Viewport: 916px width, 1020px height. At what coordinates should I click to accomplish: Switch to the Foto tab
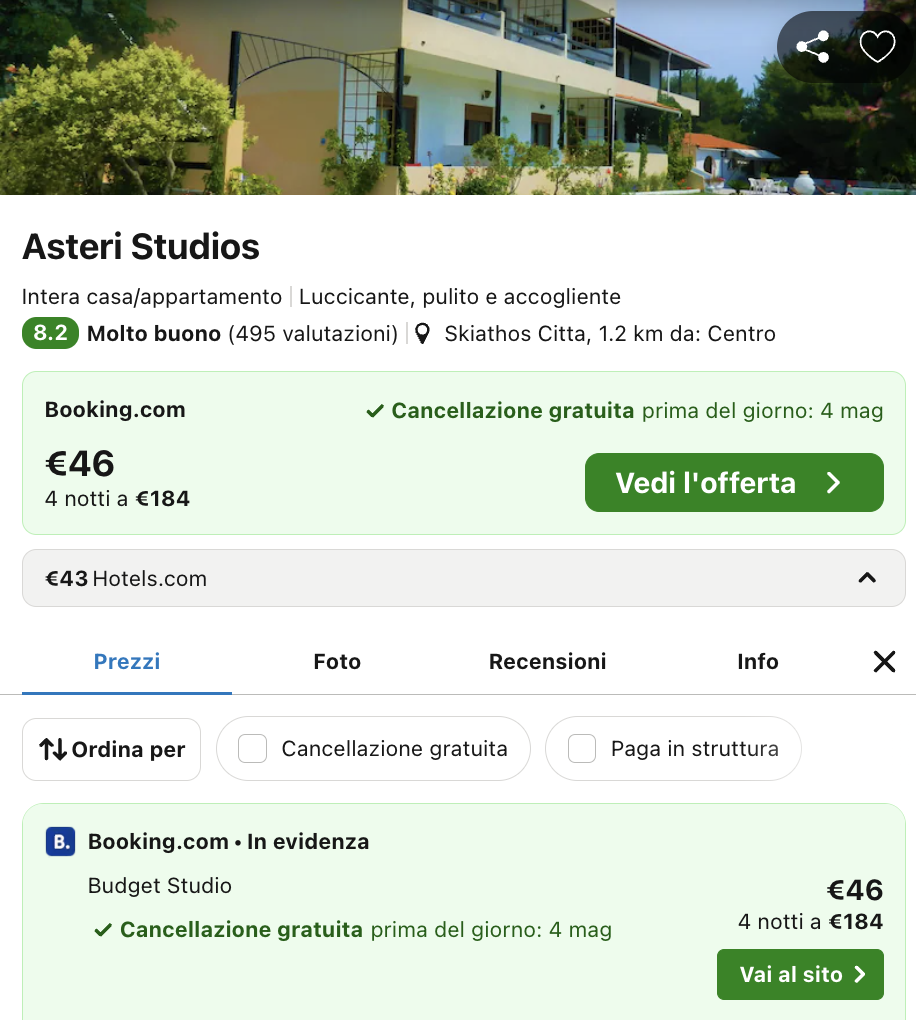337,661
